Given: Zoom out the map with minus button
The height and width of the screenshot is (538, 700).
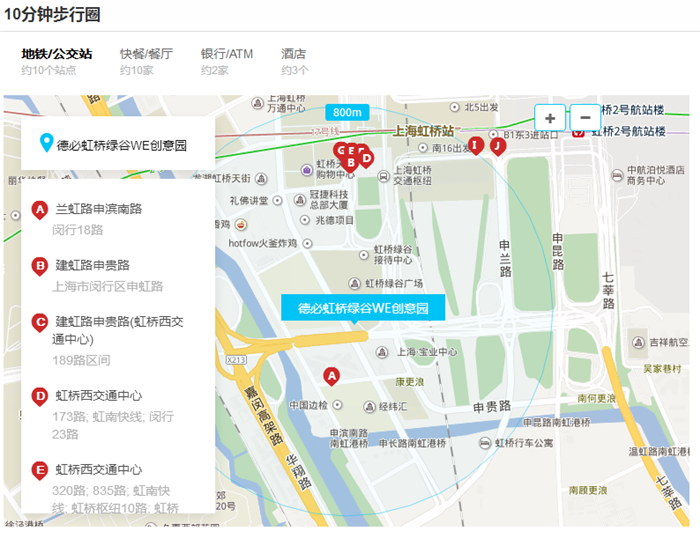Looking at the screenshot, I should pyautogui.click(x=584, y=117).
